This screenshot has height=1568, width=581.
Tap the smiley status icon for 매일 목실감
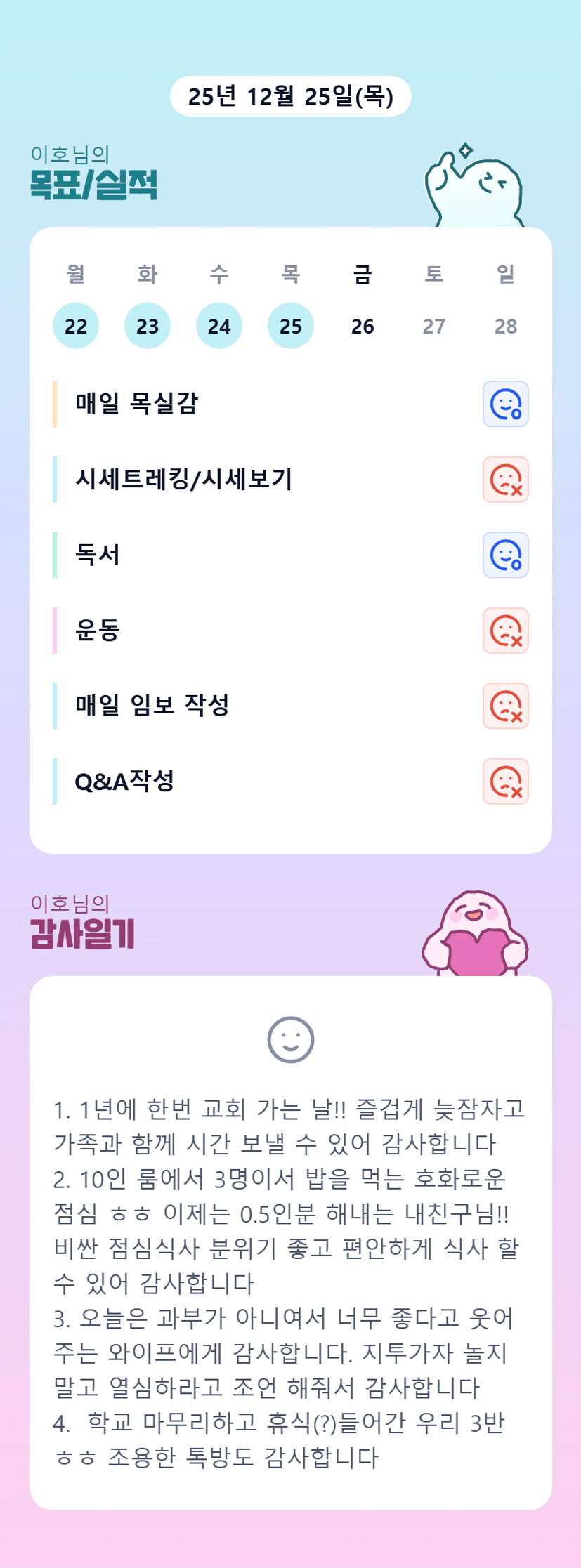(x=506, y=404)
